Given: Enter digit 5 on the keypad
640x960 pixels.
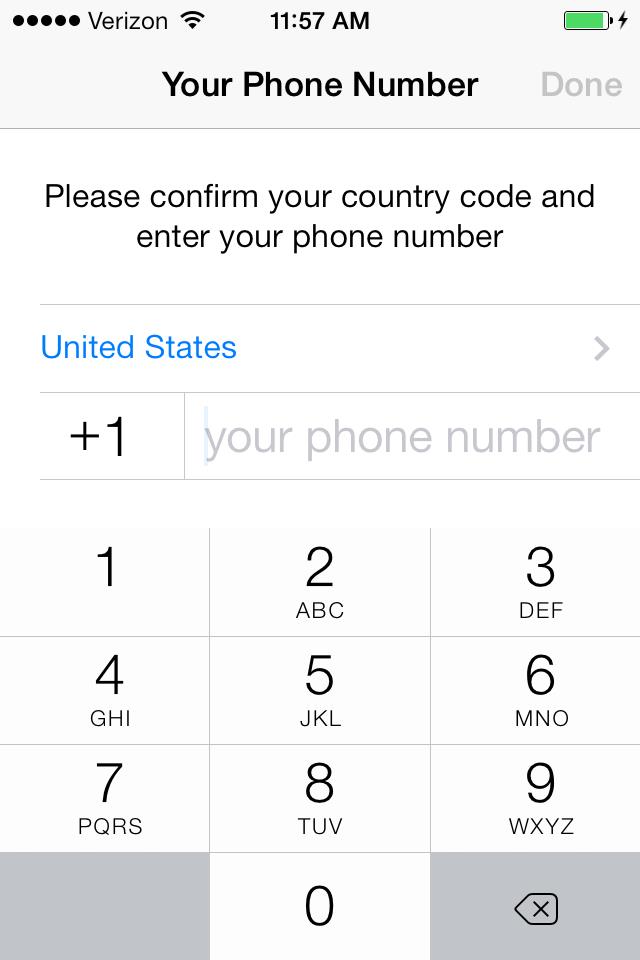Looking at the screenshot, I should pyautogui.click(x=320, y=690).
